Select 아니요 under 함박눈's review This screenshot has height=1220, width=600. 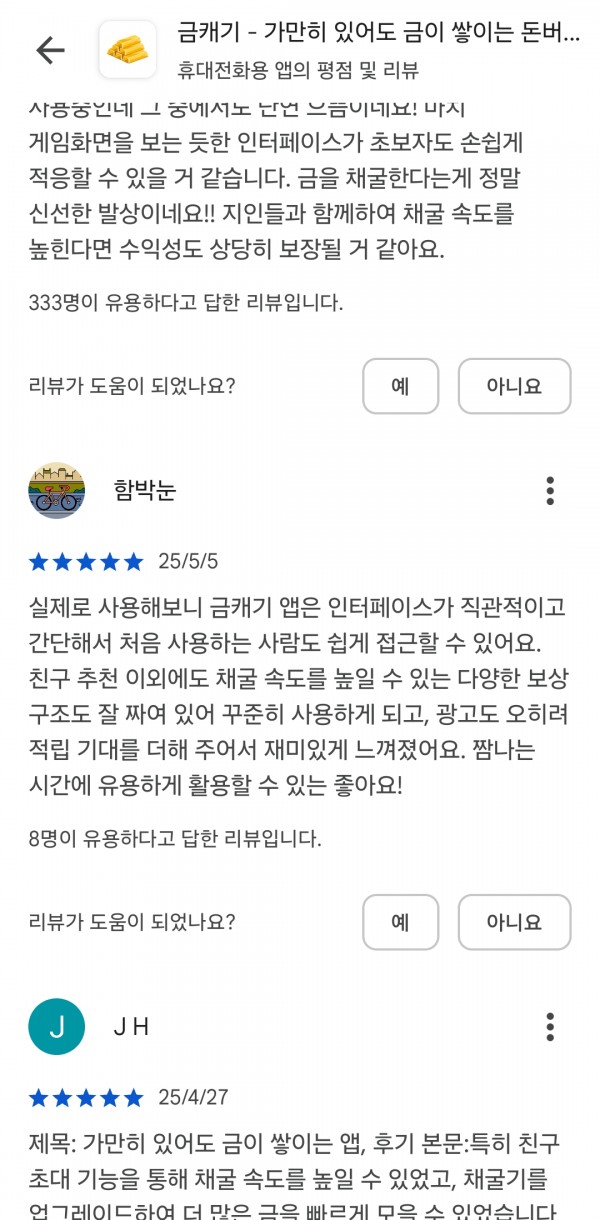514,922
